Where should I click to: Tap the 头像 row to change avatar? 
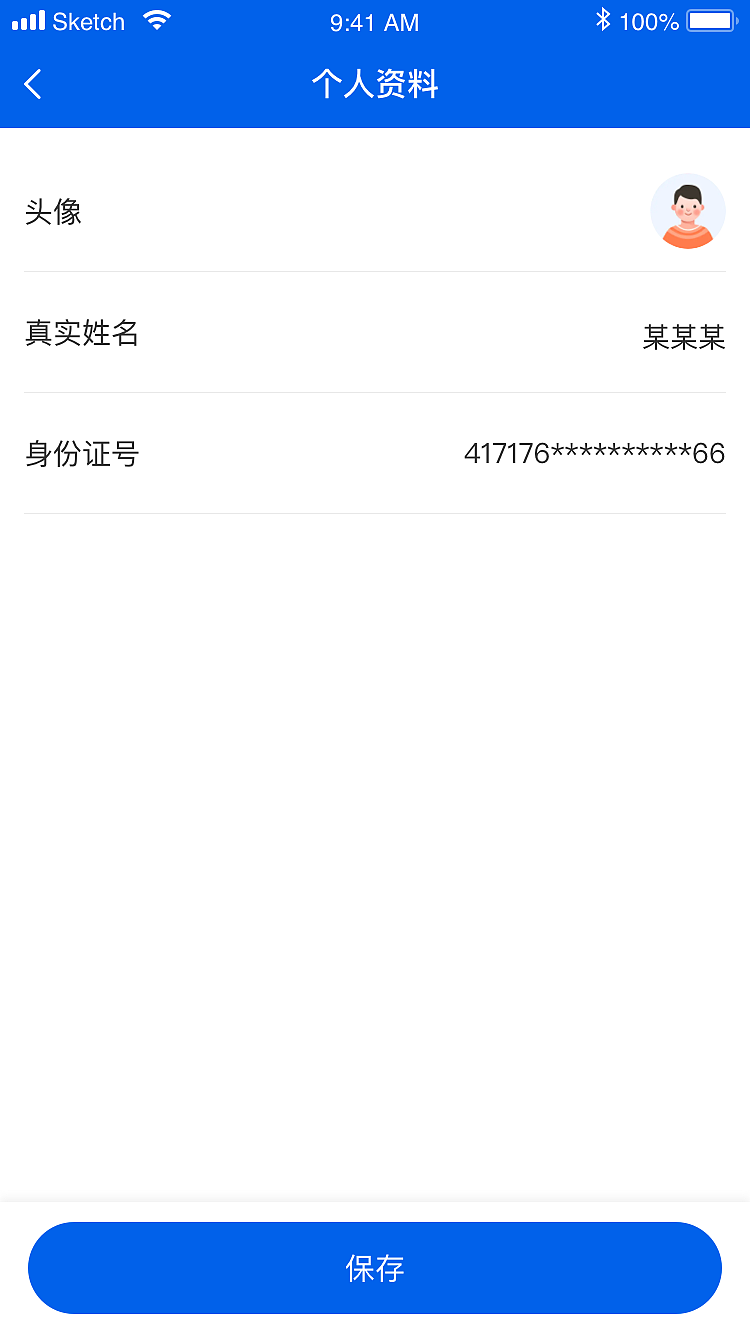(x=375, y=211)
